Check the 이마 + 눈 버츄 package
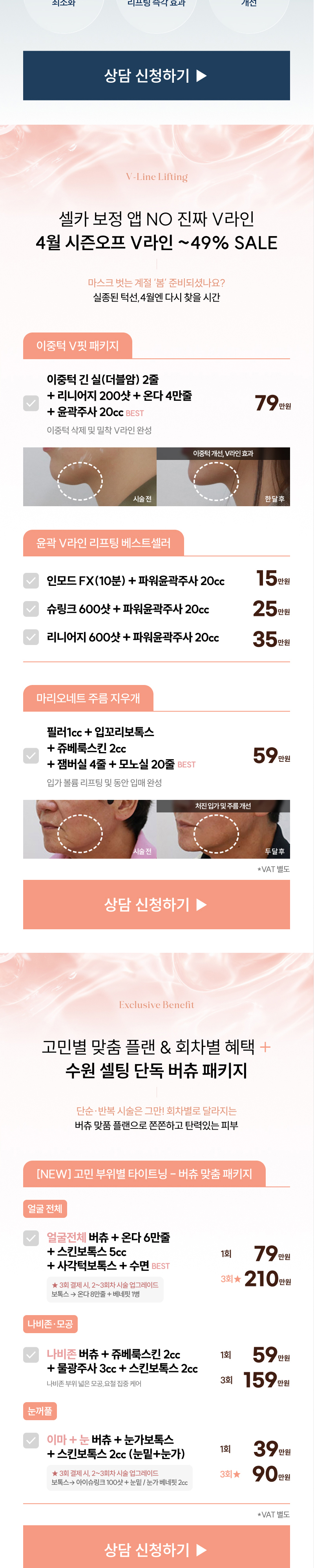The height and width of the screenshot is (1568, 314). [x=31, y=1440]
